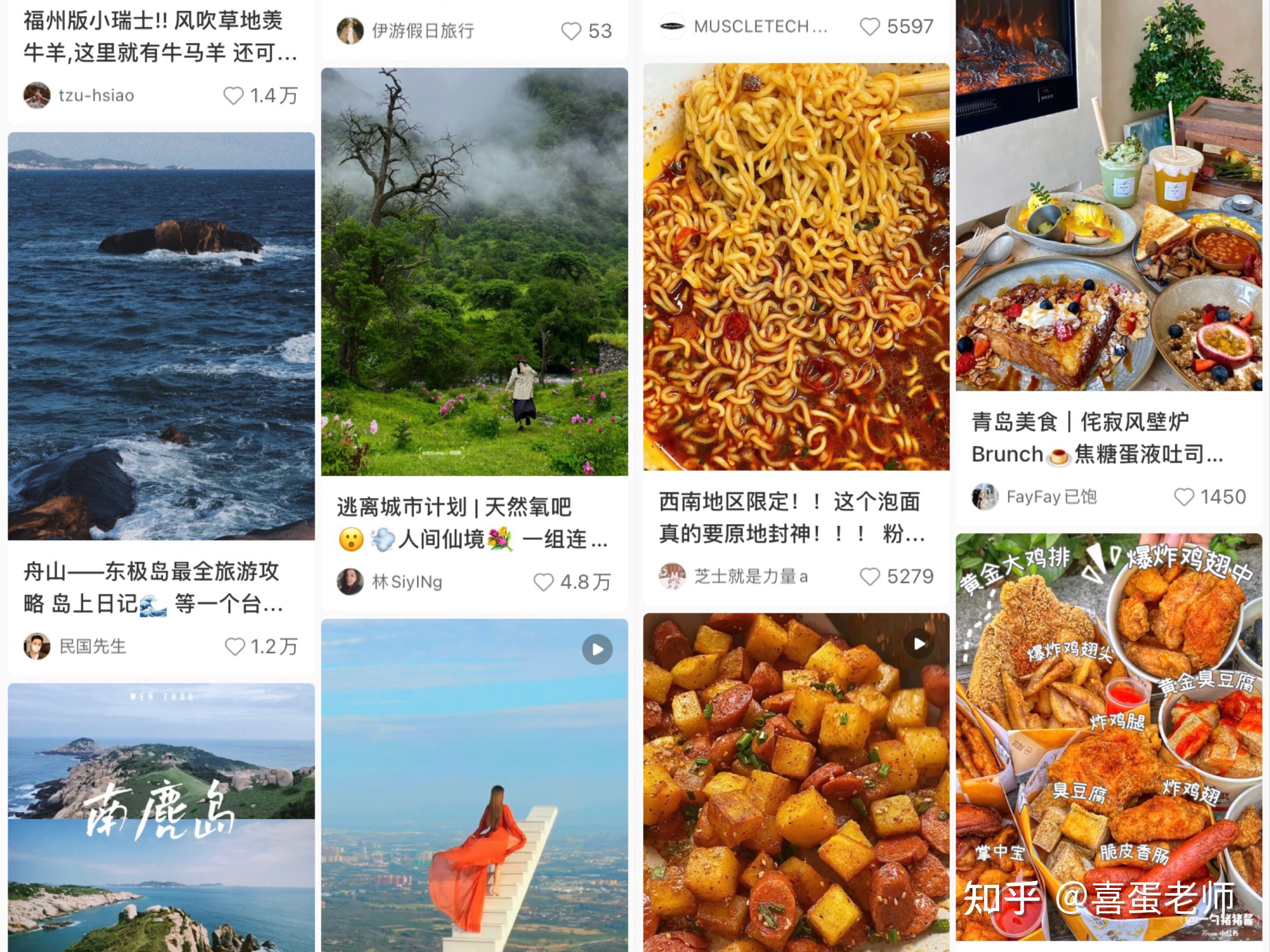Like FayFay已饱's brunch post

click(1184, 497)
